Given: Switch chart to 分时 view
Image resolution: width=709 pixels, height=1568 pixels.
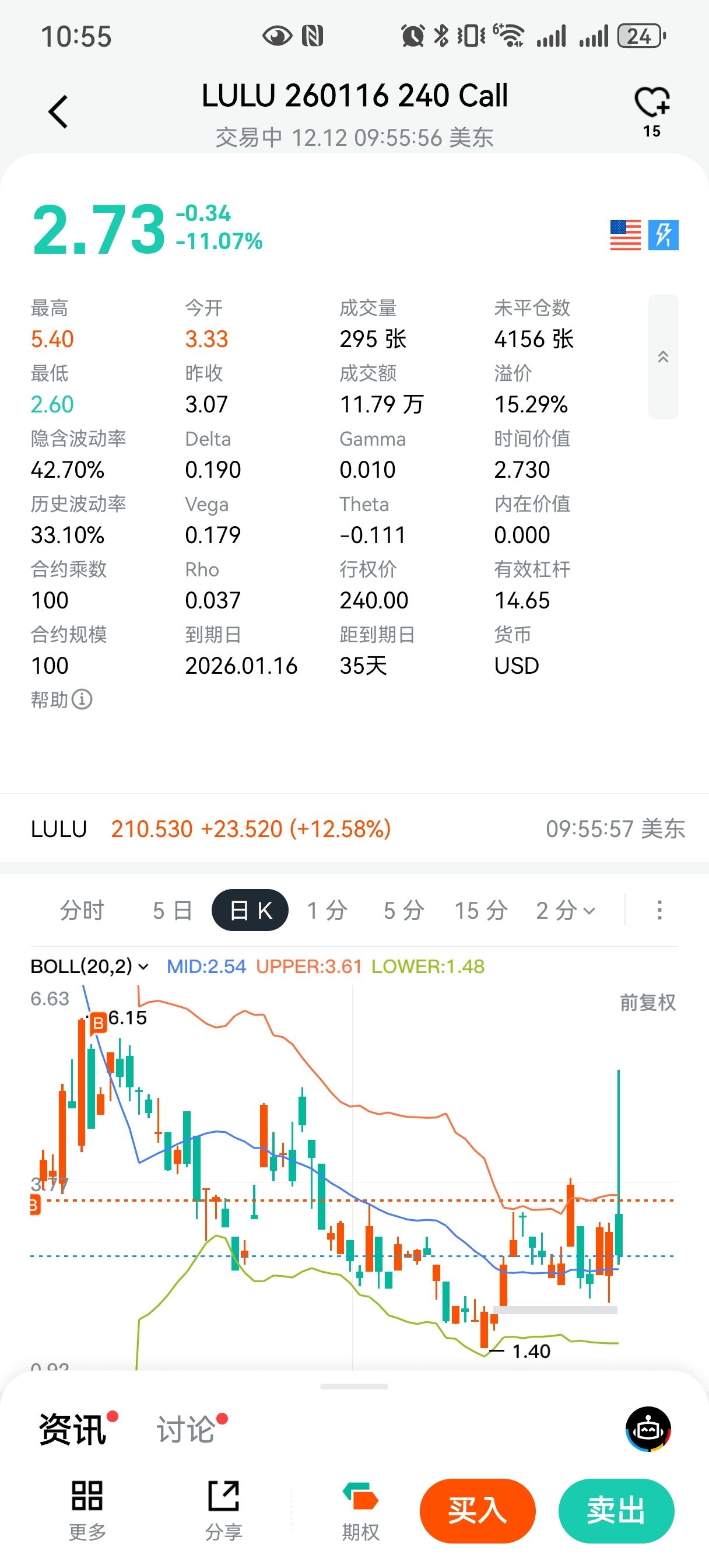Looking at the screenshot, I should coord(82,911).
